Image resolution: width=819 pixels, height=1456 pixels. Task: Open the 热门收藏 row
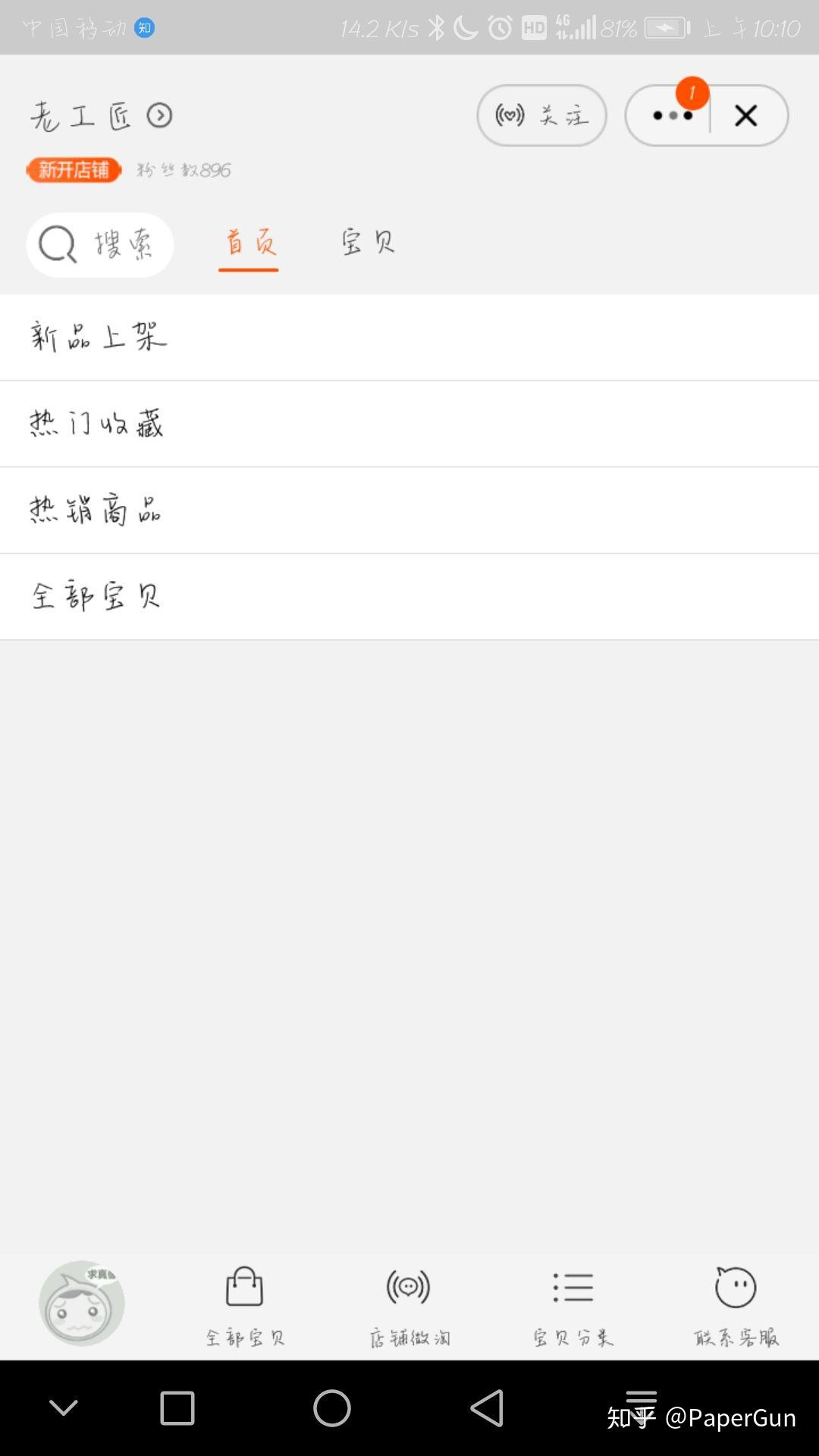point(409,424)
